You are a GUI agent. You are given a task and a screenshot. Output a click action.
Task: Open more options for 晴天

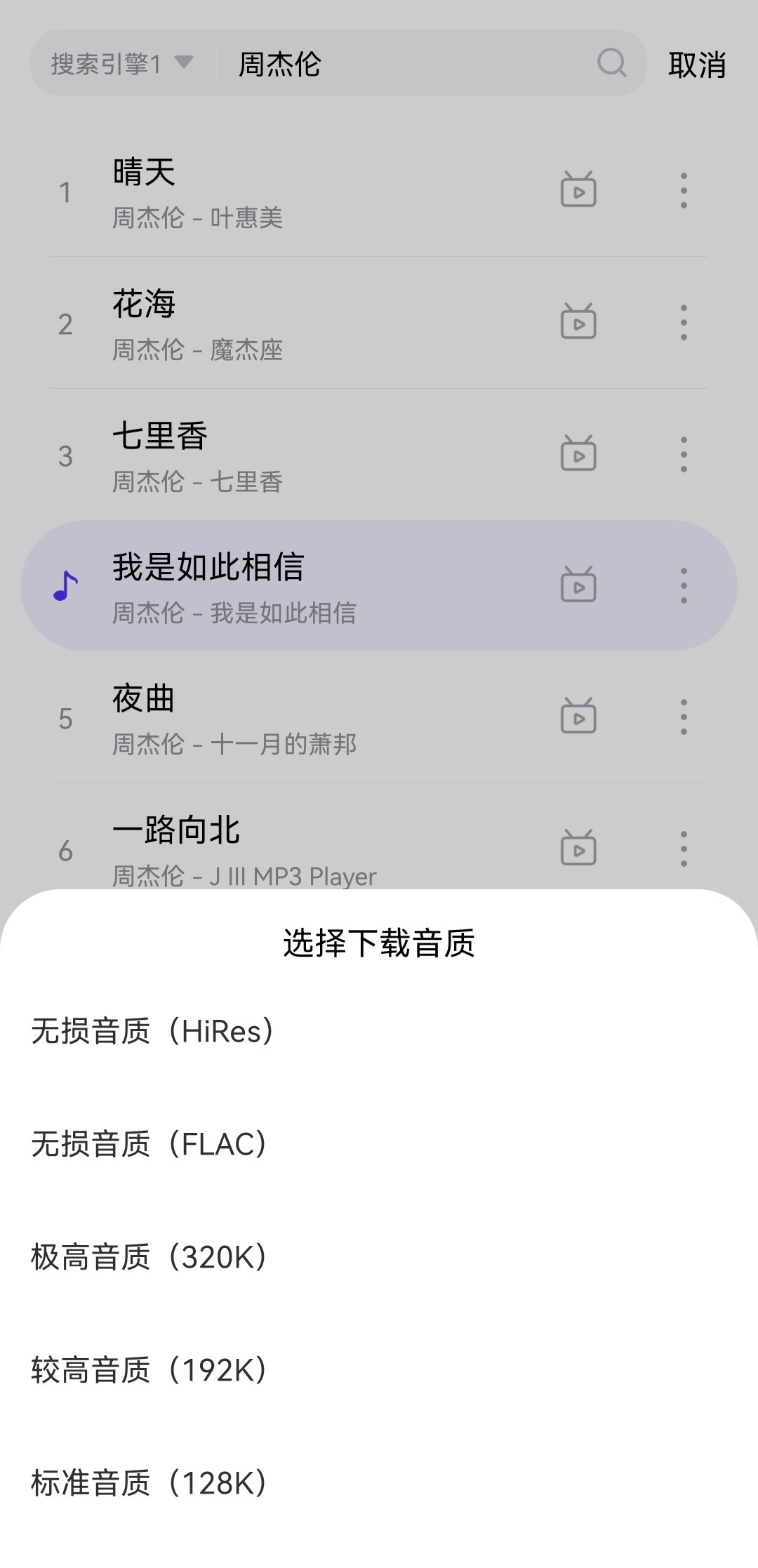pyautogui.click(x=684, y=190)
